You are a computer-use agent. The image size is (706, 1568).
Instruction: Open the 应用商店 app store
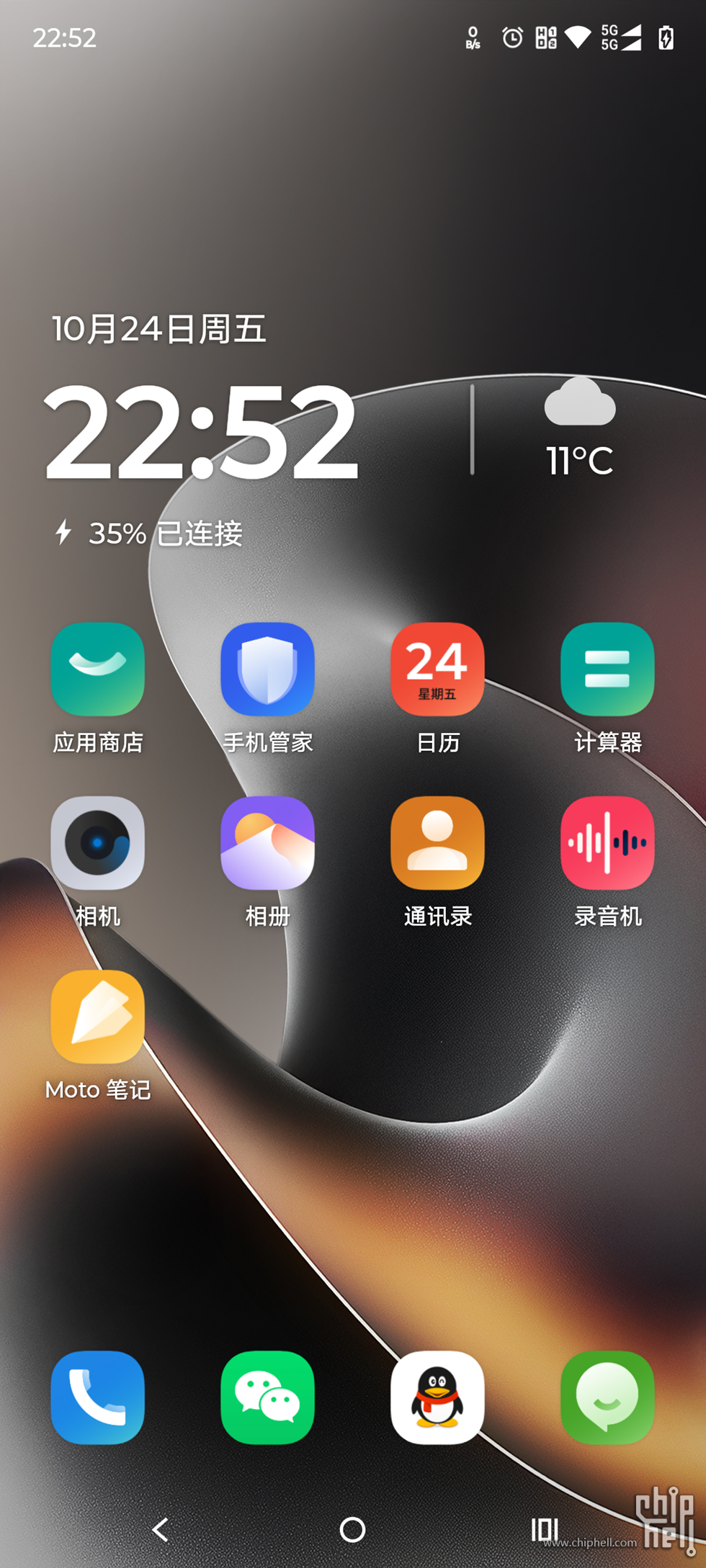coord(97,670)
